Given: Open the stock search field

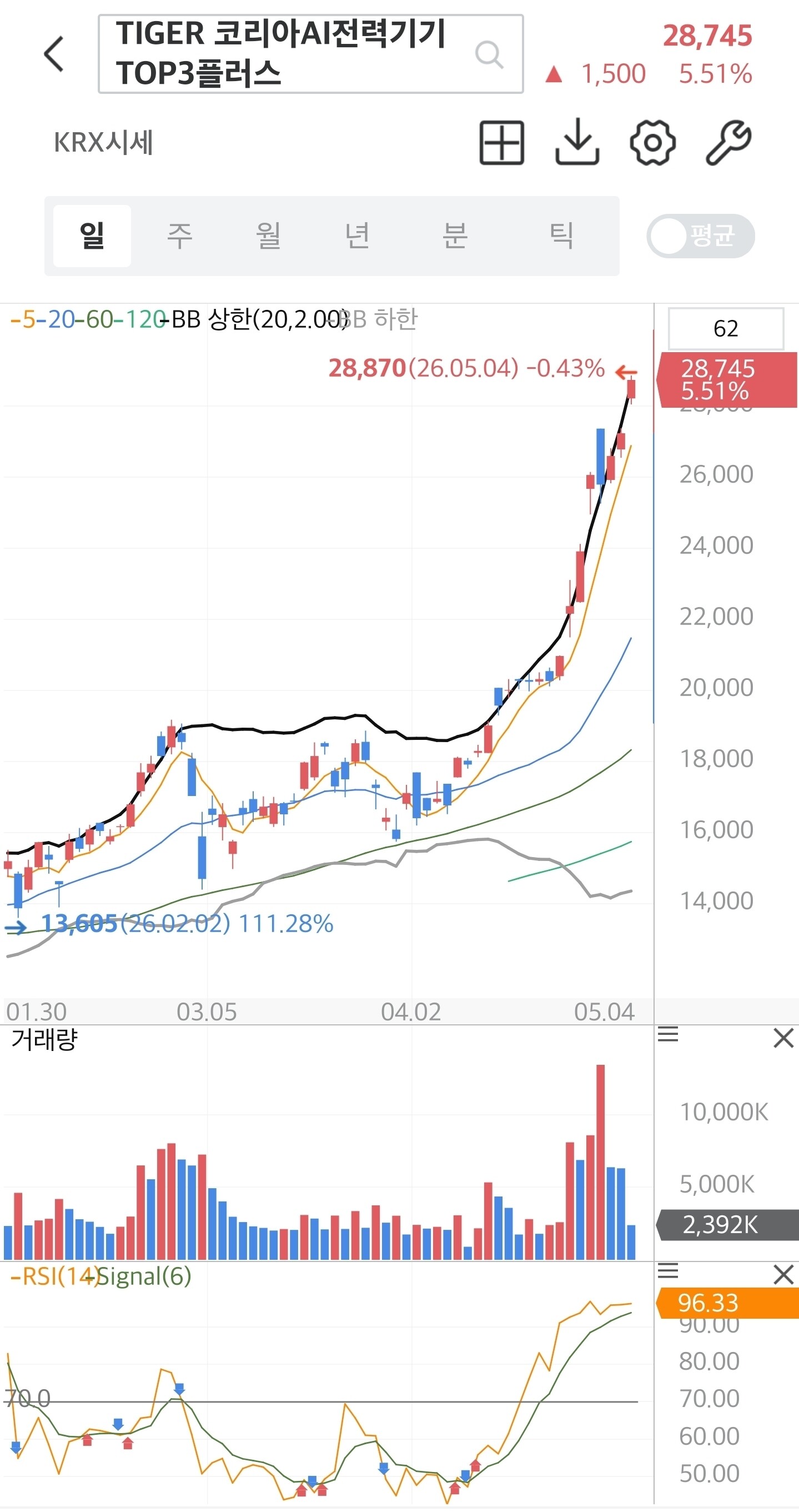Looking at the screenshot, I should [x=310, y=54].
